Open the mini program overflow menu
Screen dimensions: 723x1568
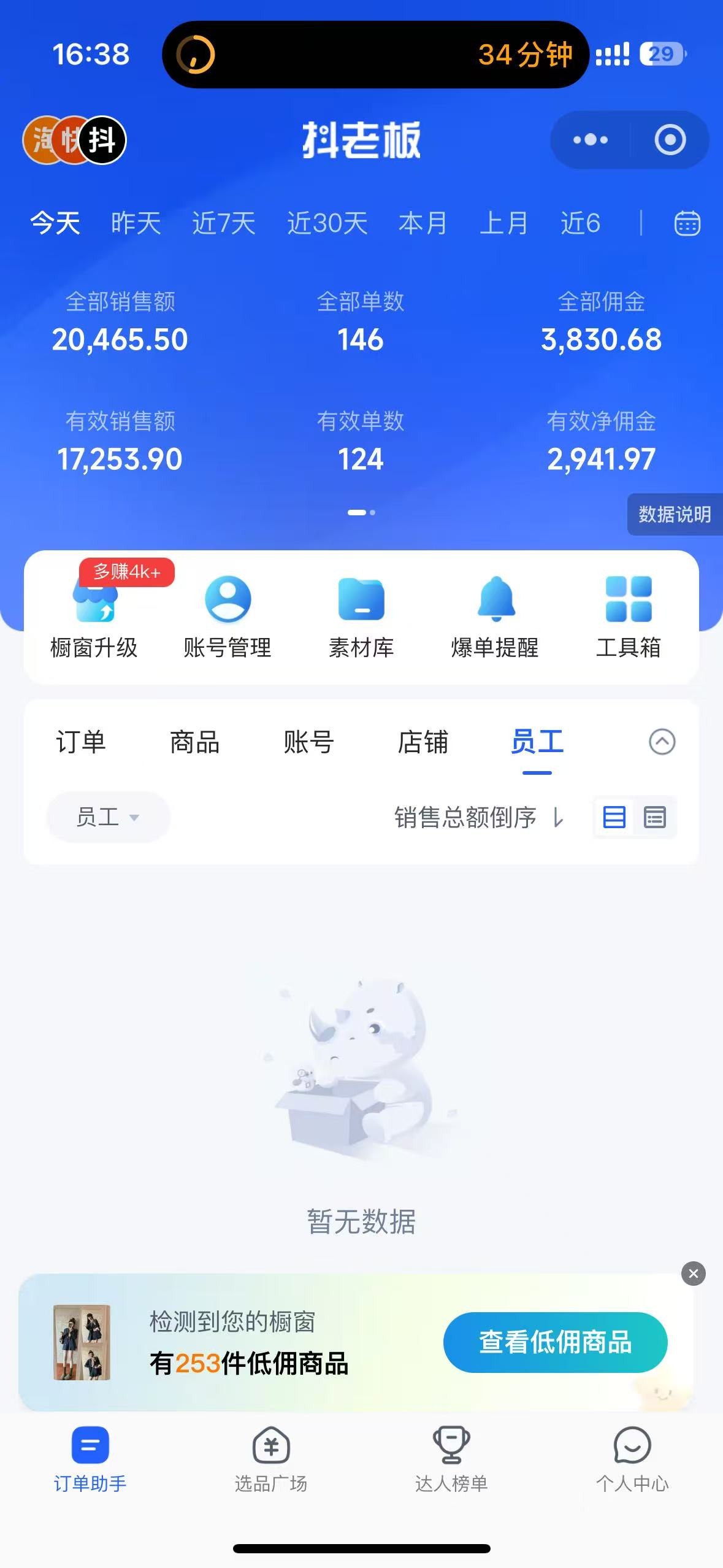pyautogui.click(x=590, y=140)
